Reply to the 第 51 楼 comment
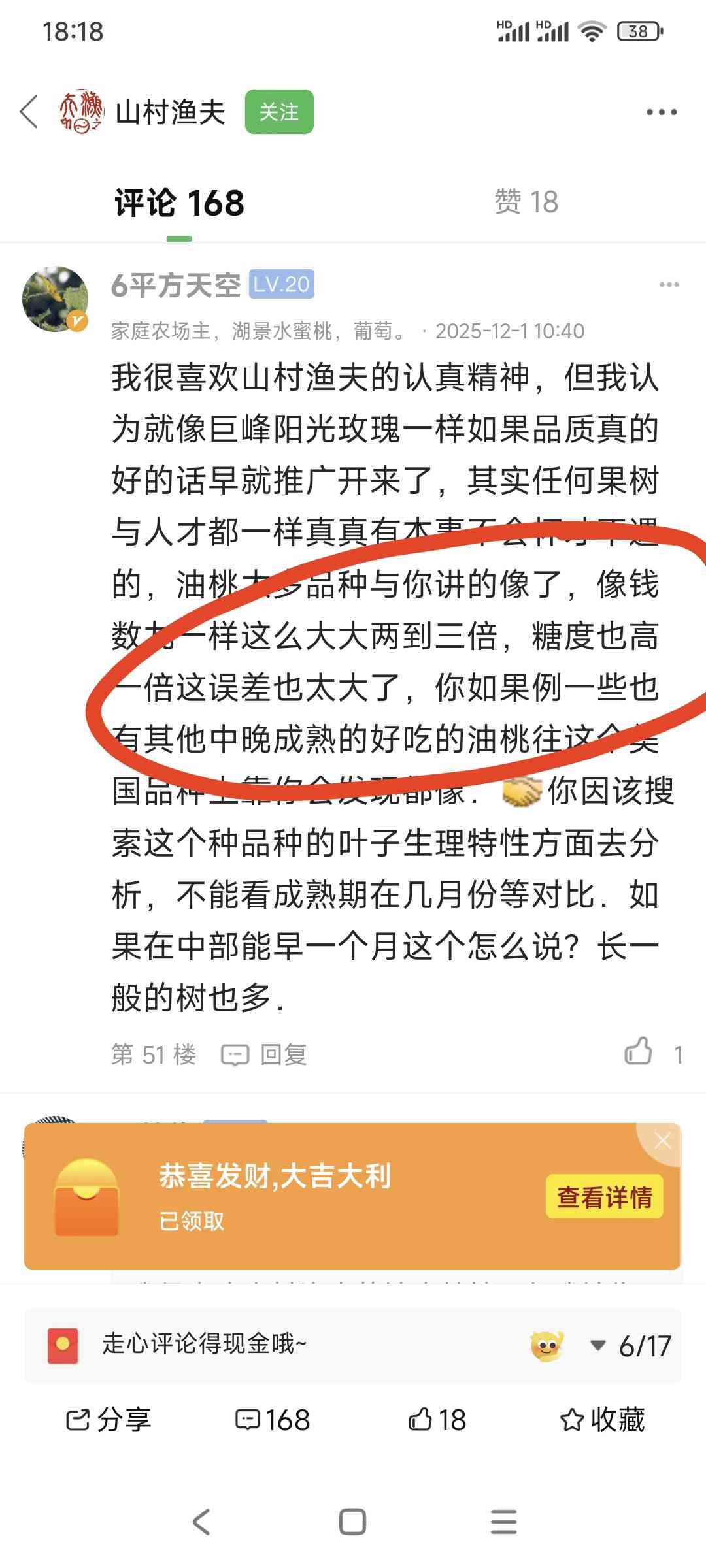Viewport: 706px width, 1568px height. (x=265, y=1054)
